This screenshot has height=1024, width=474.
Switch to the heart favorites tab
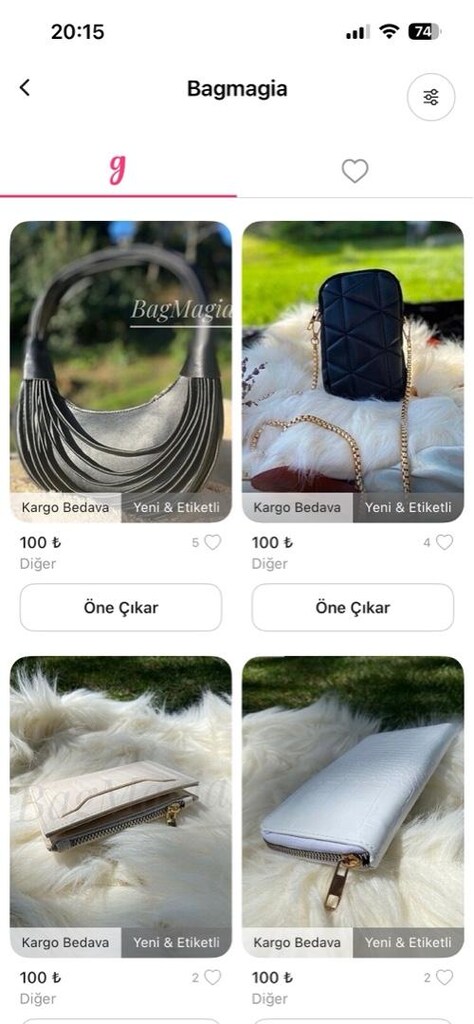point(355,171)
